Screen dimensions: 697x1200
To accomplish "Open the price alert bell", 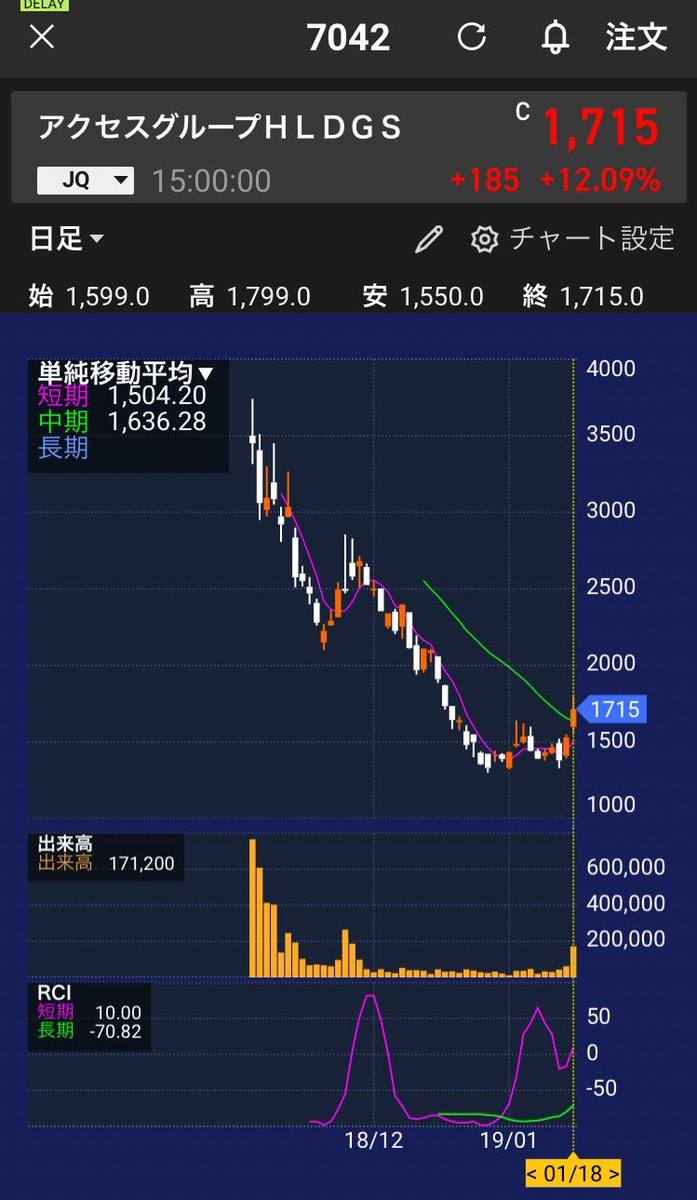I will tap(554, 38).
